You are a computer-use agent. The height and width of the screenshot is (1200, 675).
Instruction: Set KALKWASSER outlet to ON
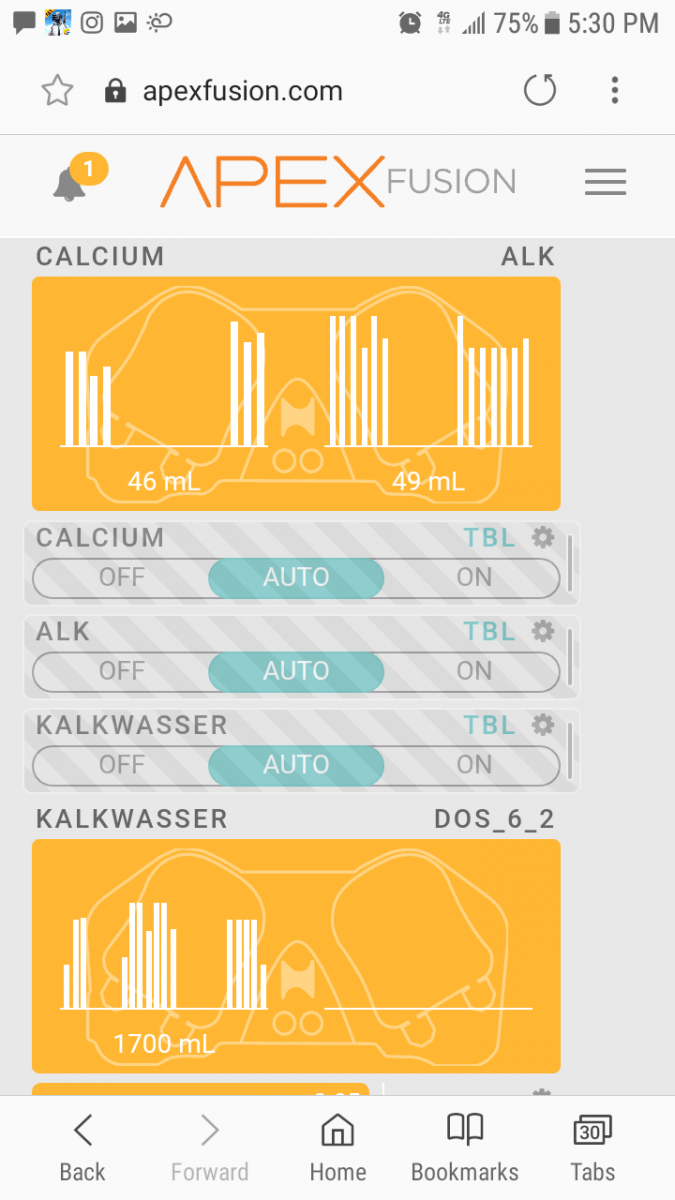(473, 764)
